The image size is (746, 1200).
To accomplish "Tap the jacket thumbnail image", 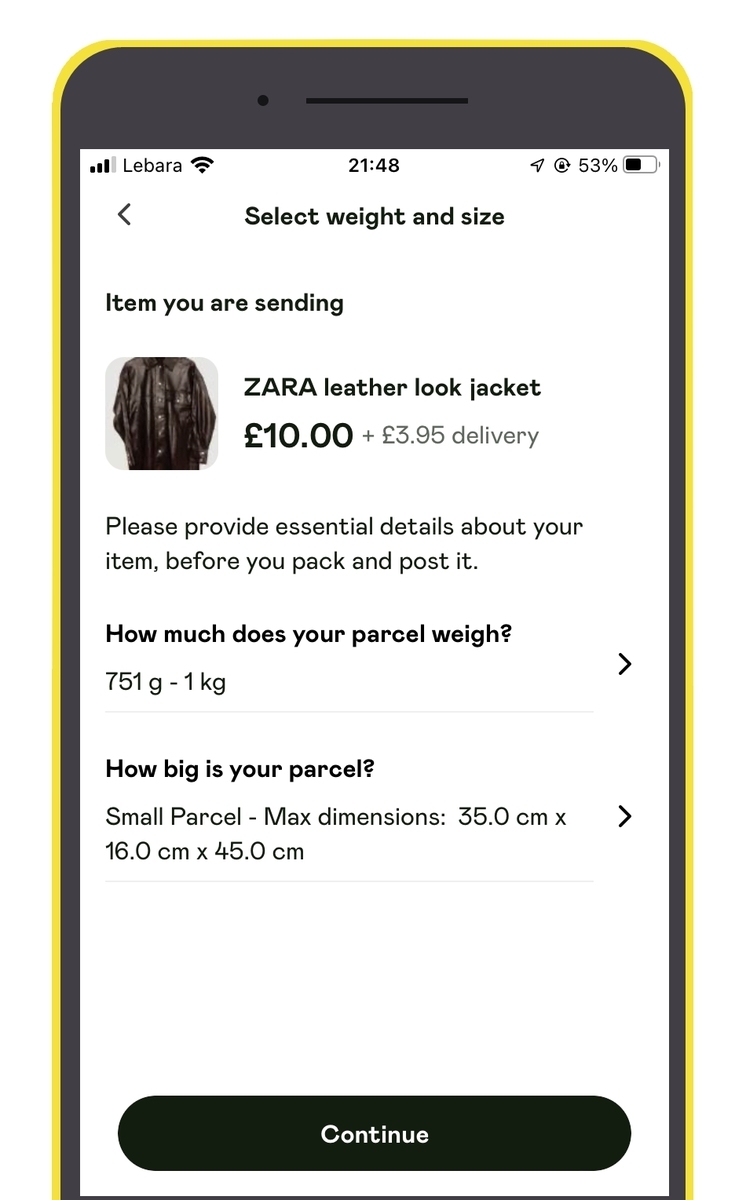I will (x=161, y=412).
